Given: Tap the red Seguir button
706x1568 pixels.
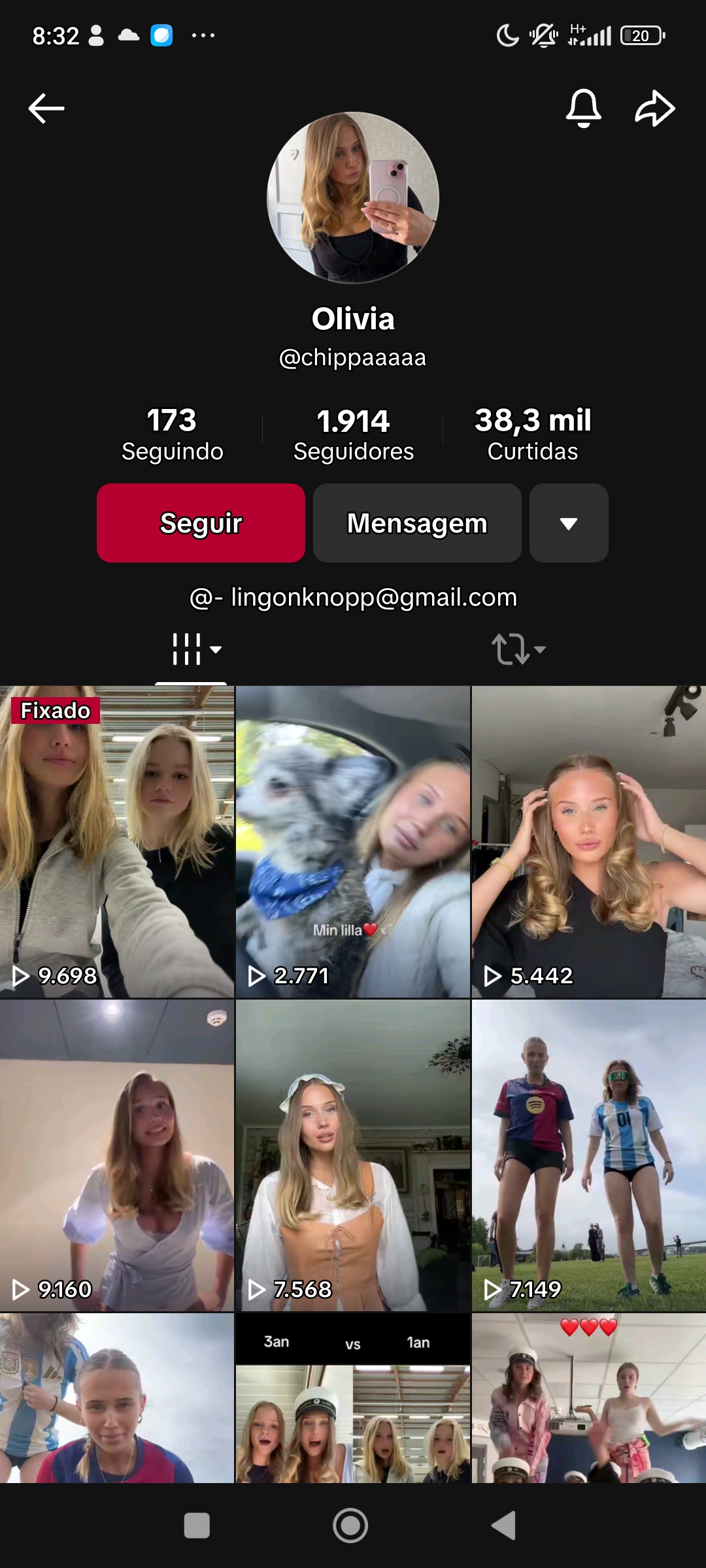Looking at the screenshot, I should pos(201,523).
